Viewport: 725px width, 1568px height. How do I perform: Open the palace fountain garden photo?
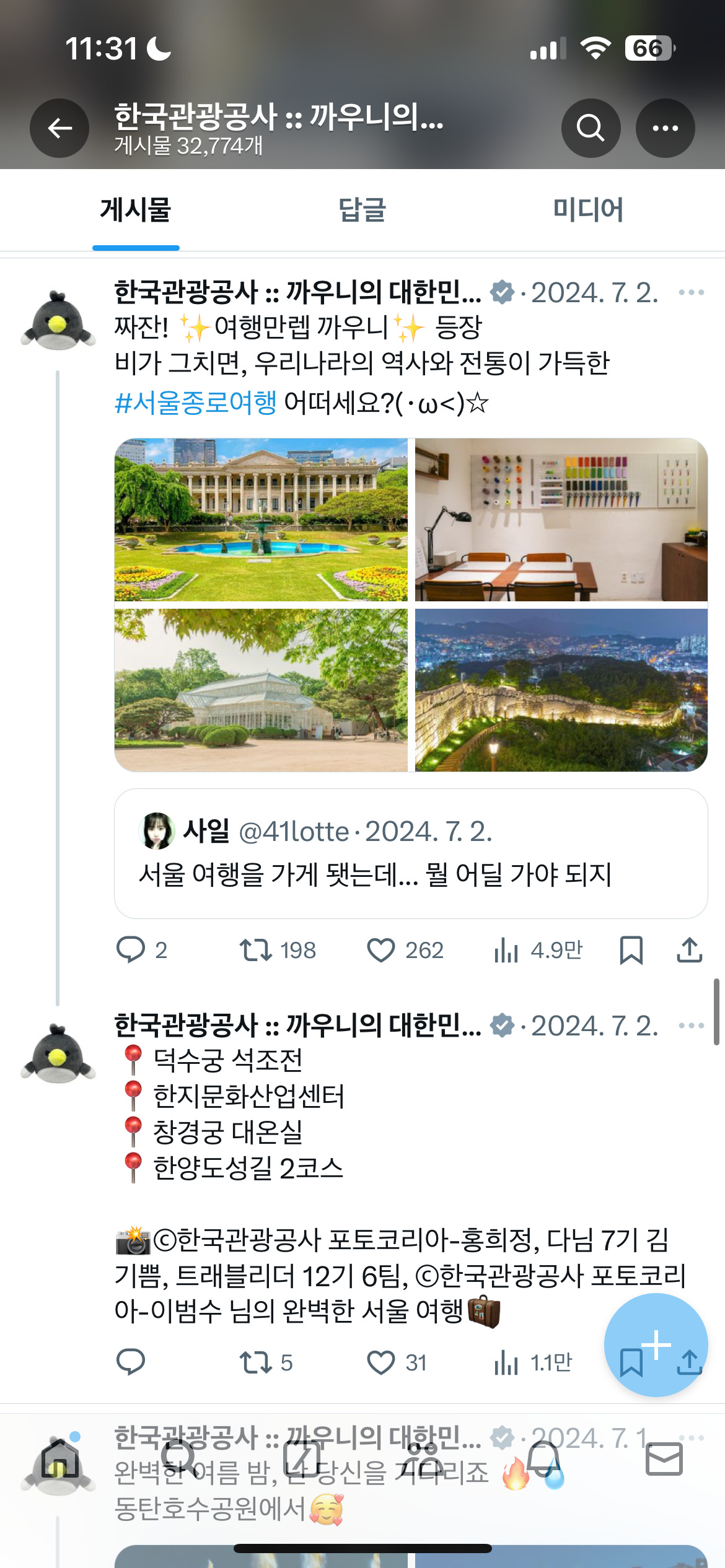pos(261,520)
